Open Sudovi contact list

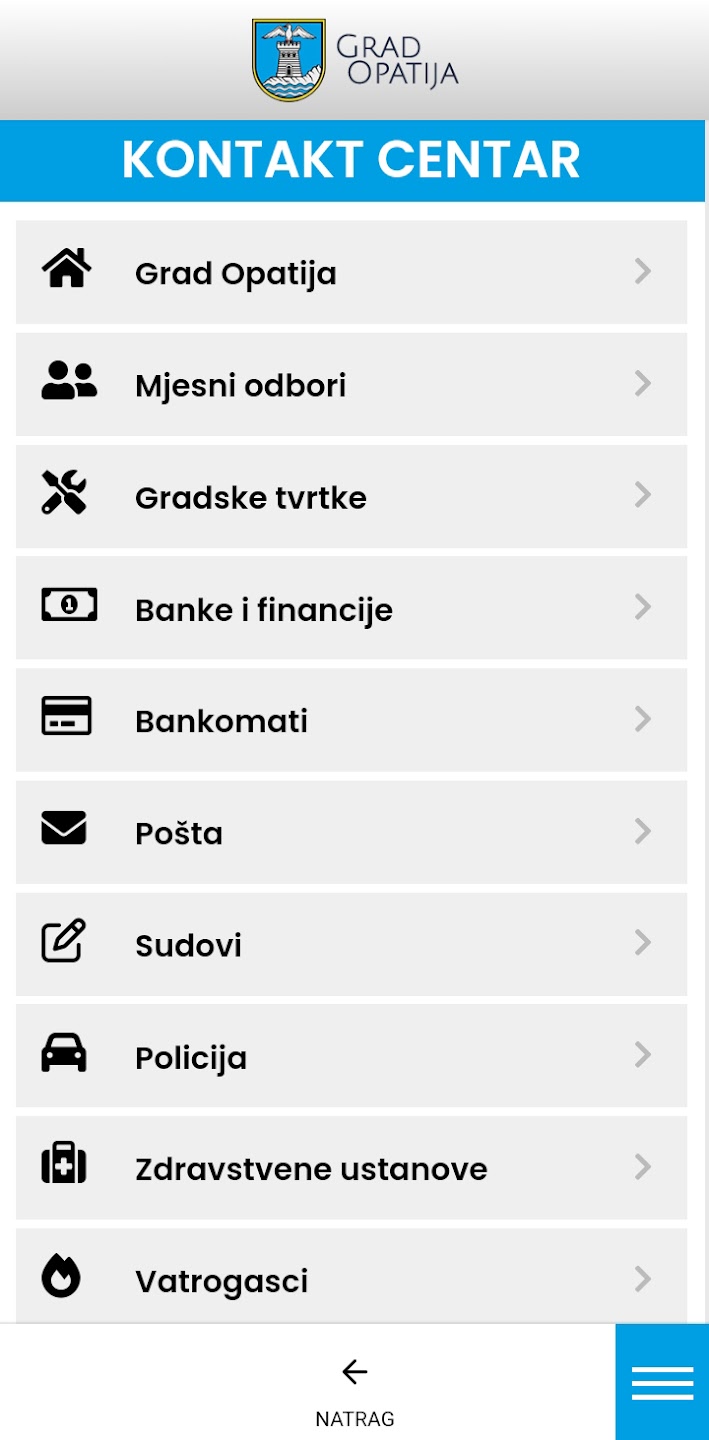coord(351,944)
